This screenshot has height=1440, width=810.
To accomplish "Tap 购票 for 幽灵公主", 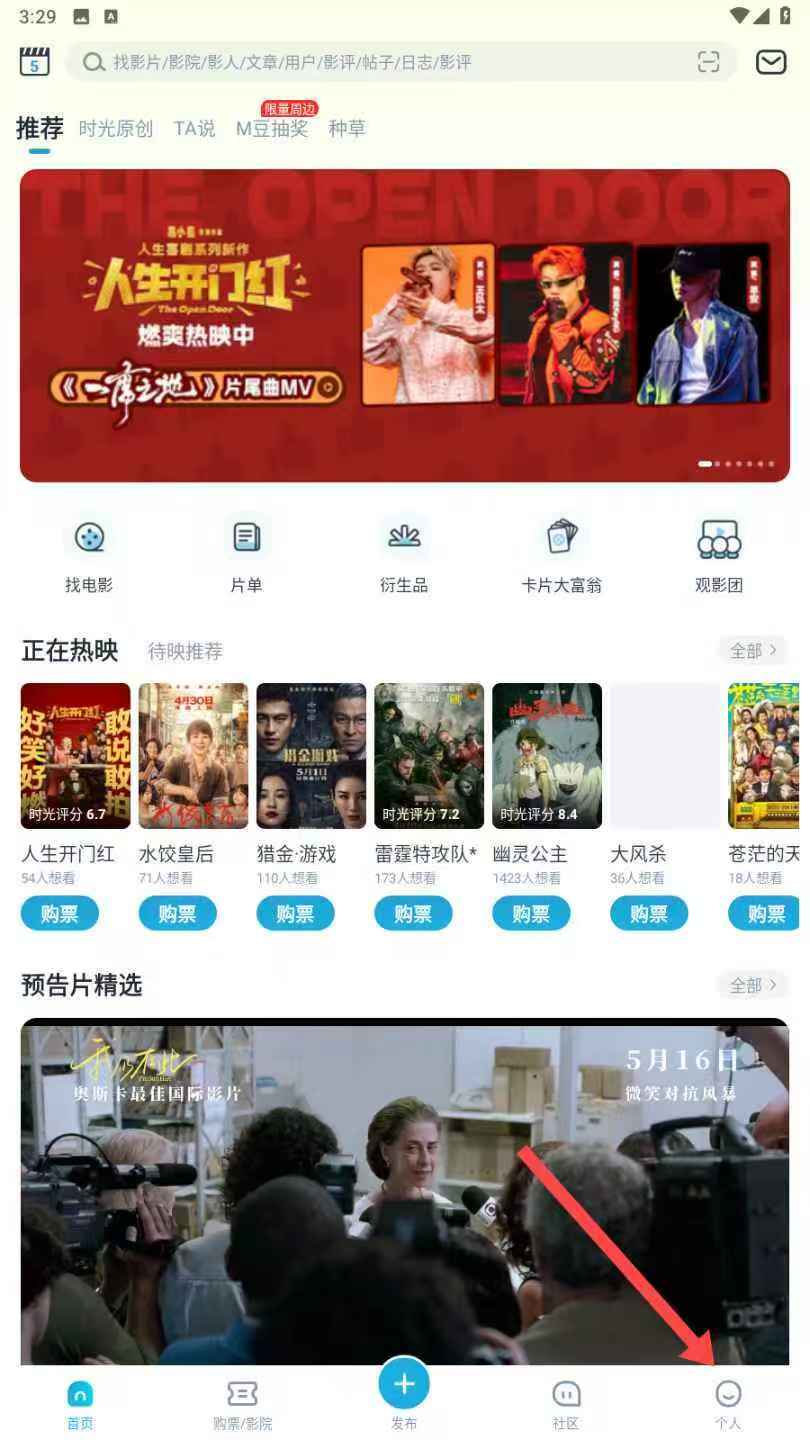I will pyautogui.click(x=531, y=913).
